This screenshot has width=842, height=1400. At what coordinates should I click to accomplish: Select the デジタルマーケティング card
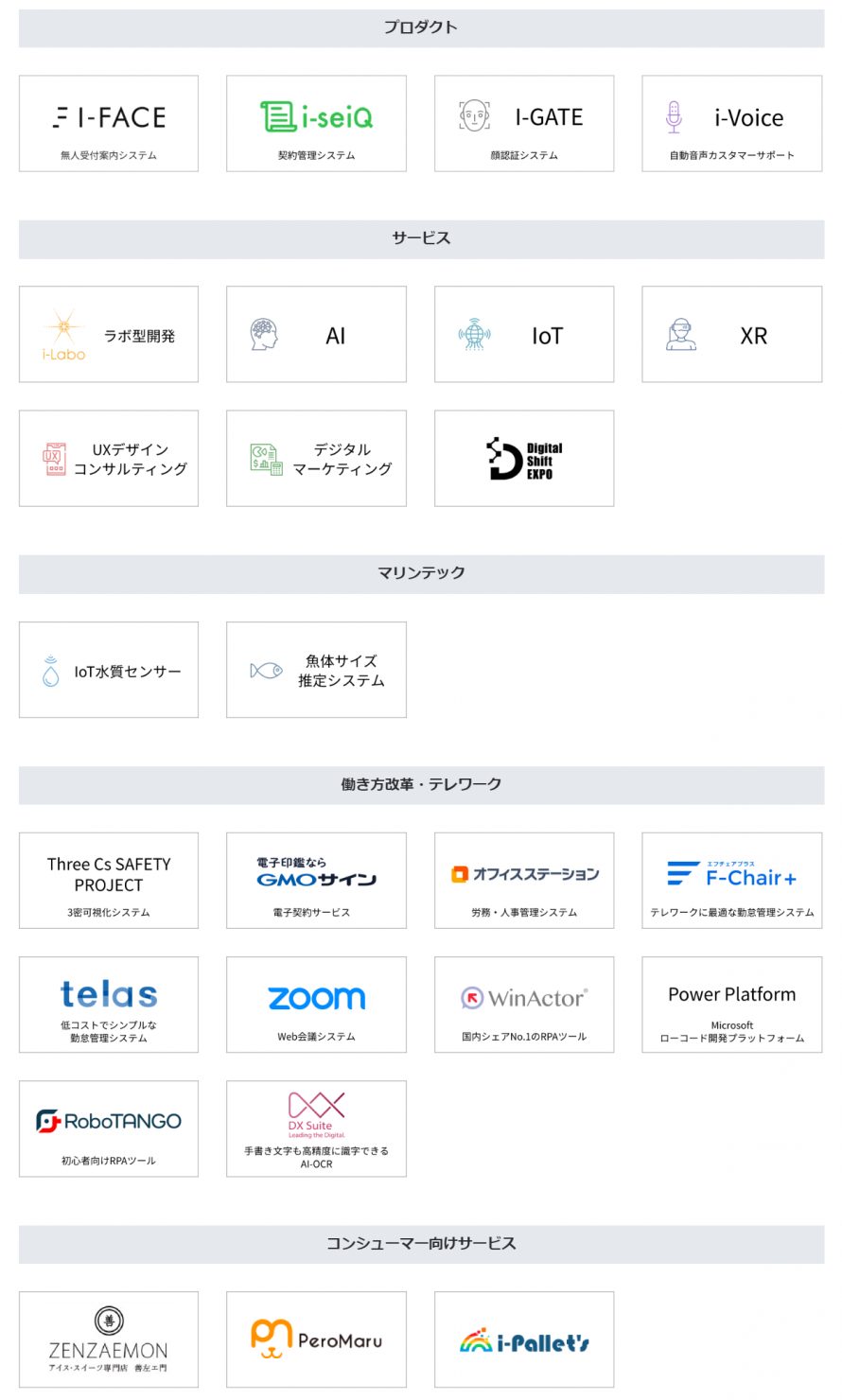coord(316,459)
